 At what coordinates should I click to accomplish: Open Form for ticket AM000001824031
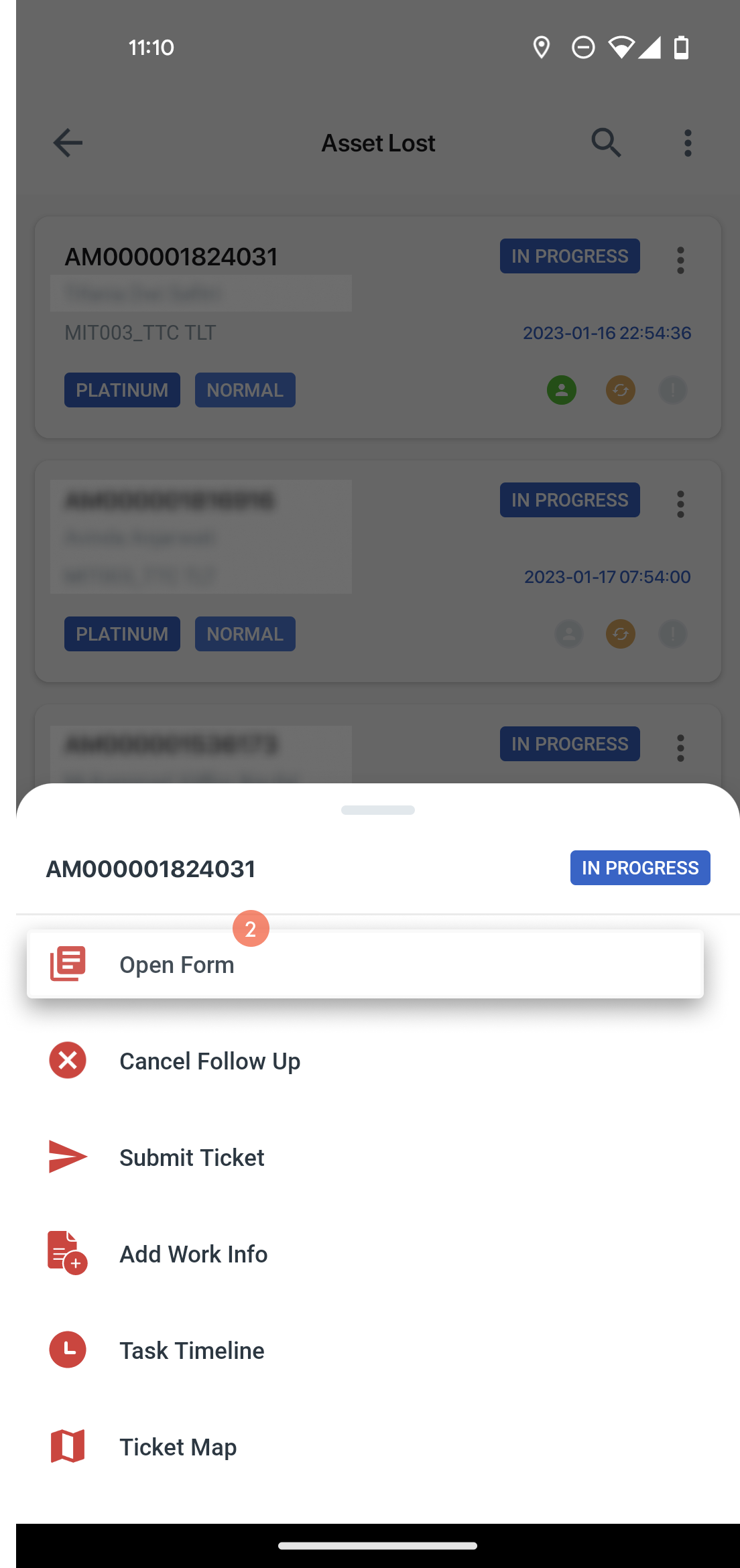click(x=365, y=965)
